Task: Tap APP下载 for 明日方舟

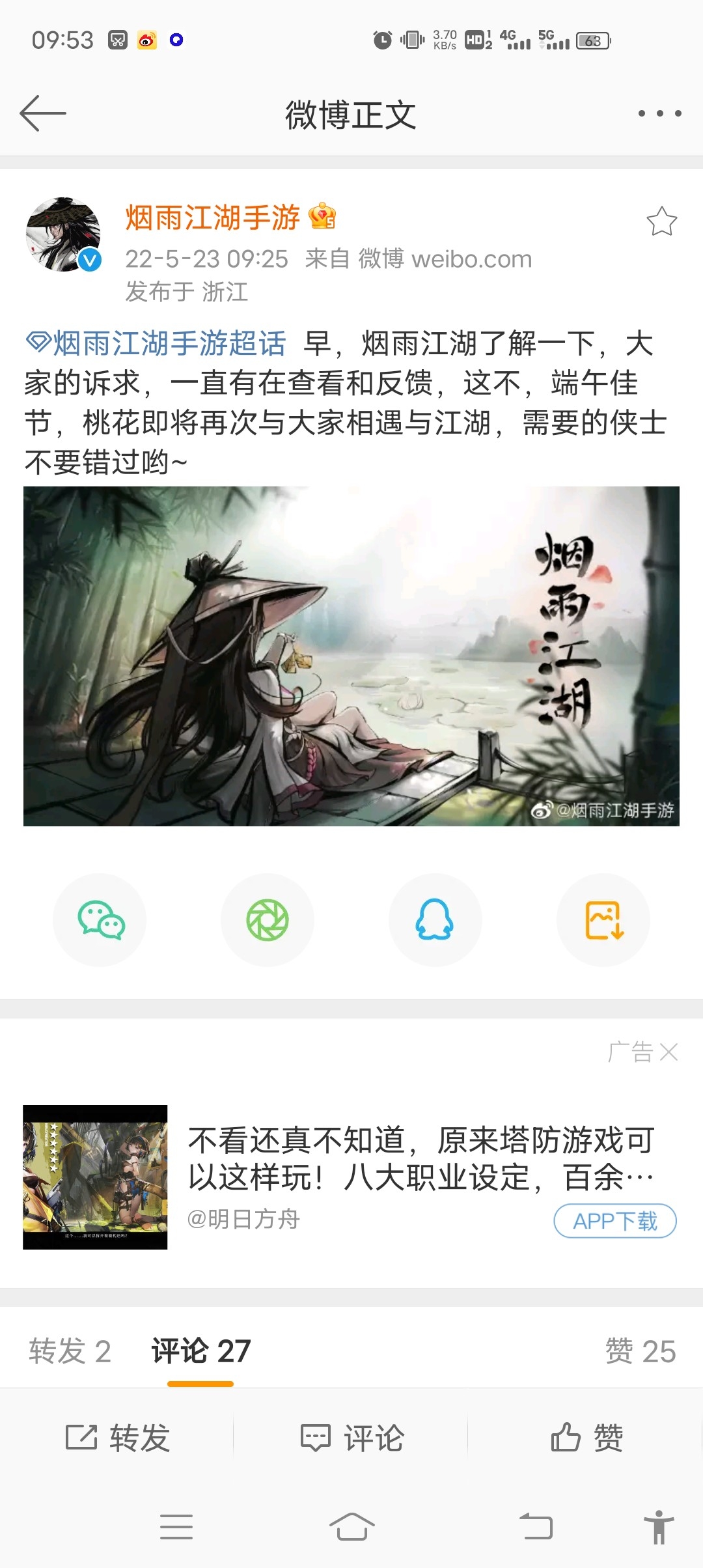Action: (614, 1221)
